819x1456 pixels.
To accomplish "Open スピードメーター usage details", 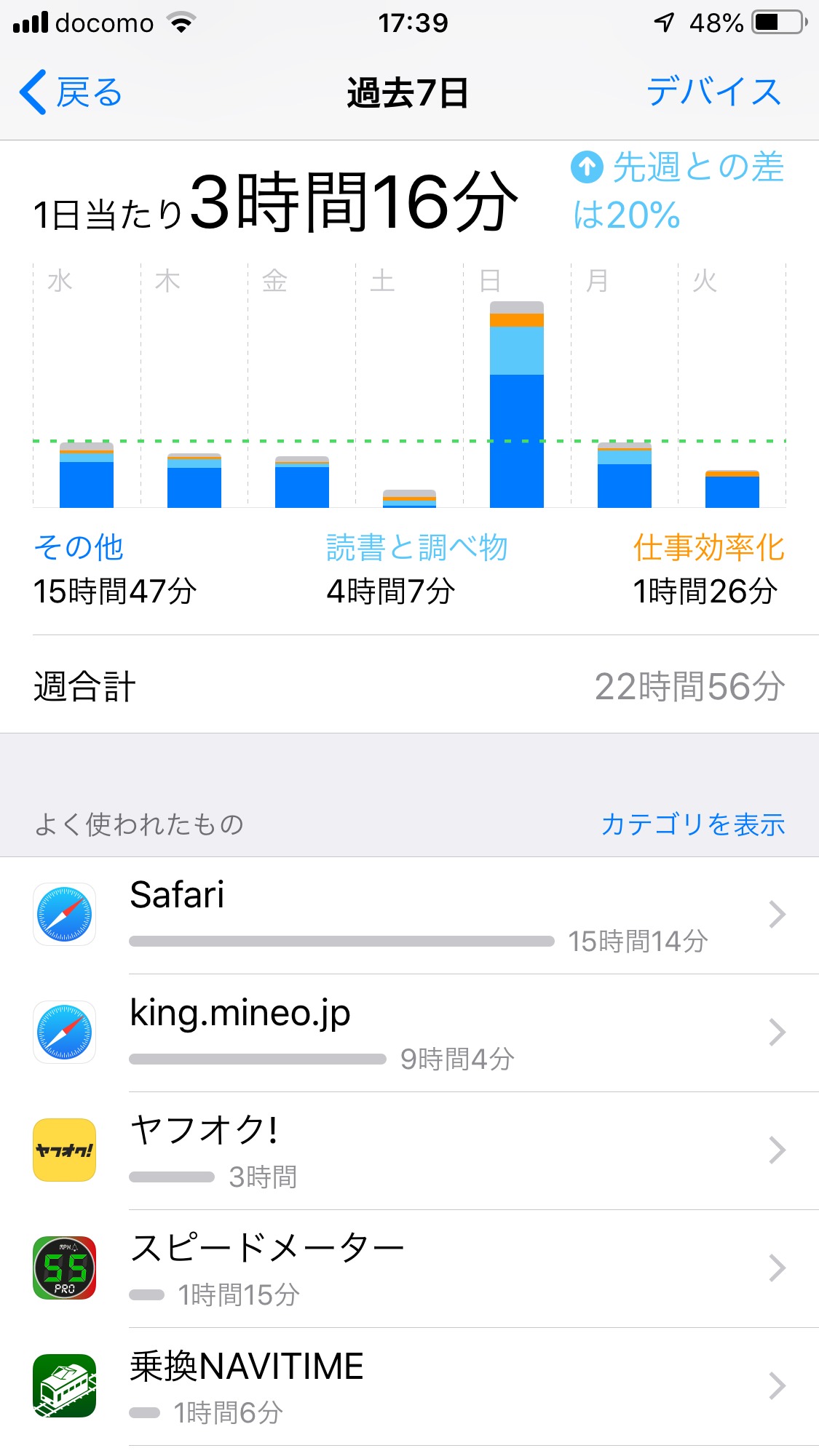I will tap(437, 1269).
